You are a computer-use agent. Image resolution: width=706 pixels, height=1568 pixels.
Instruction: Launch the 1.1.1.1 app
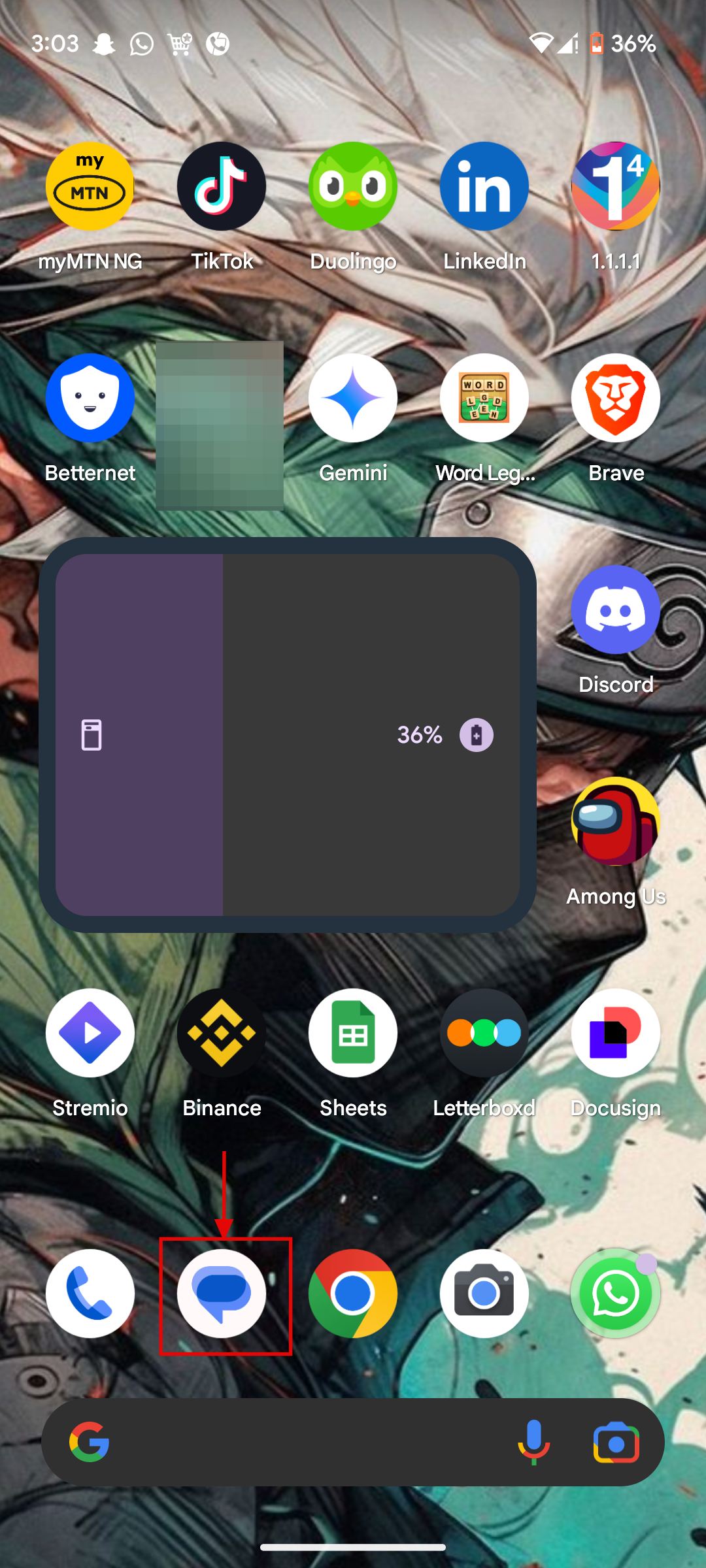(x=616, y=187)
